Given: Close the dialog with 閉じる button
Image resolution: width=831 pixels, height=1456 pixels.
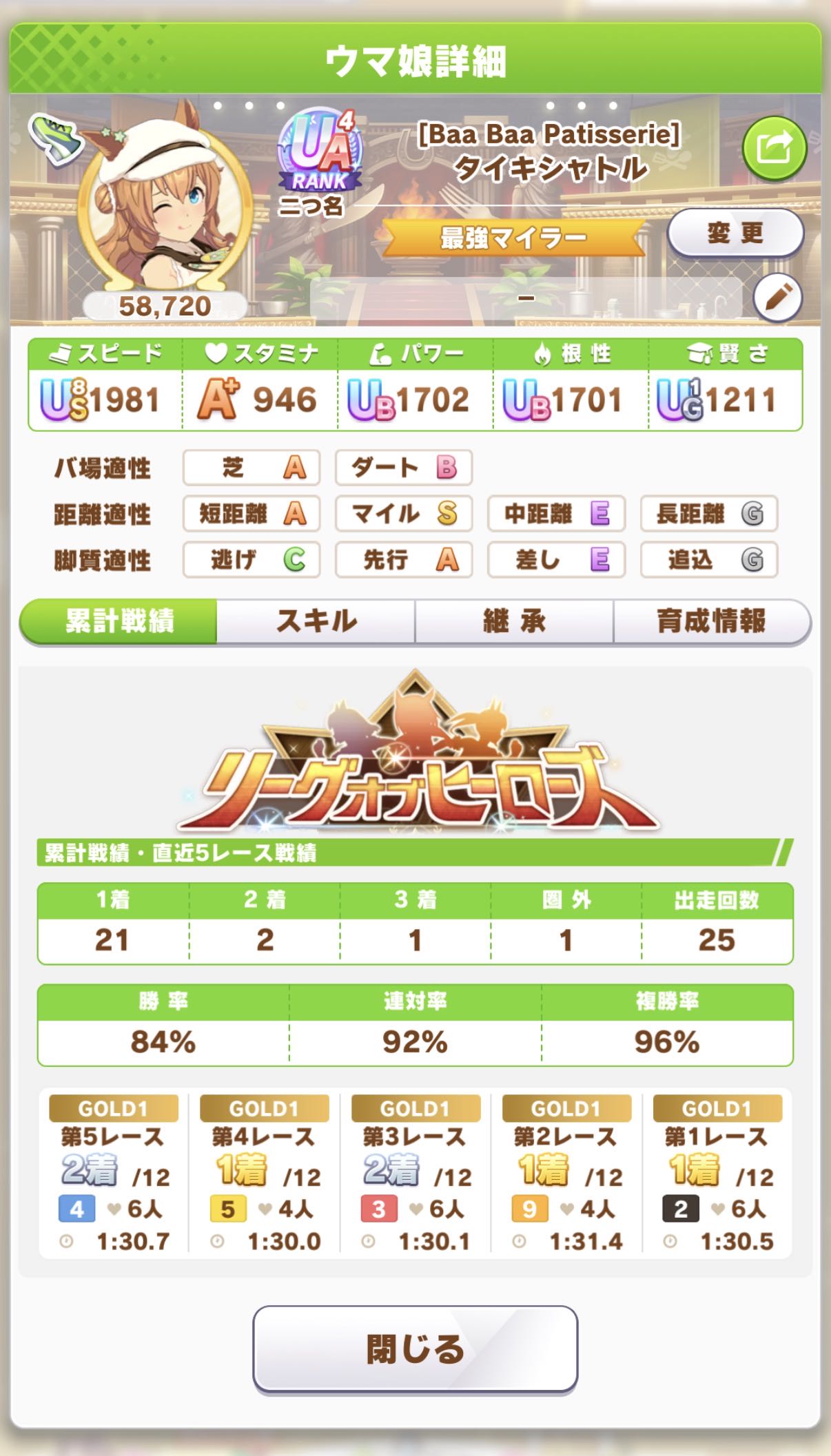Looking at the screenshot, I should click(x=415, y=1349).
